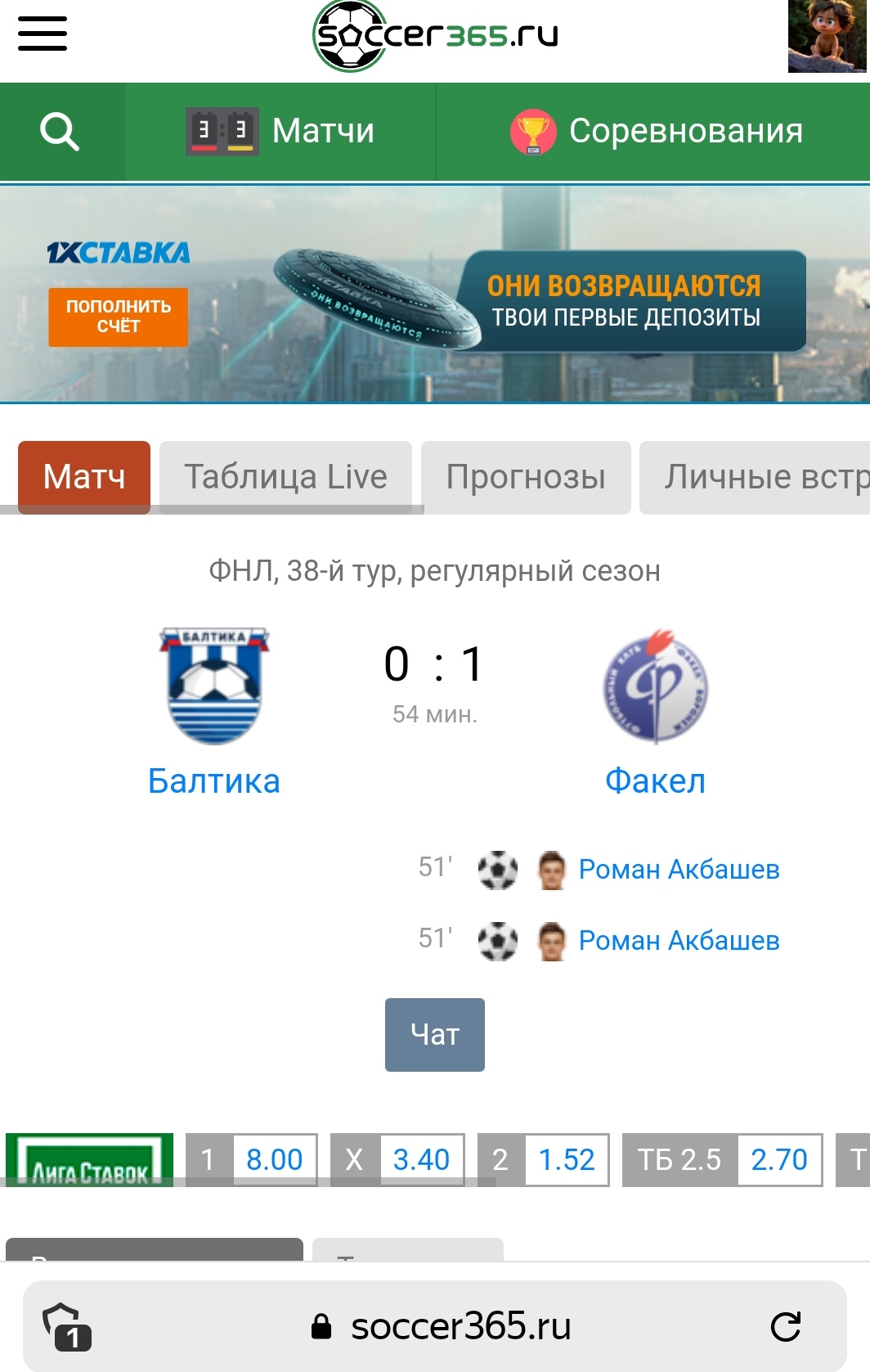The width and height of the screenshot is (870, 1372).
Task: Open the Балтика team page
Action: (214, 780)
